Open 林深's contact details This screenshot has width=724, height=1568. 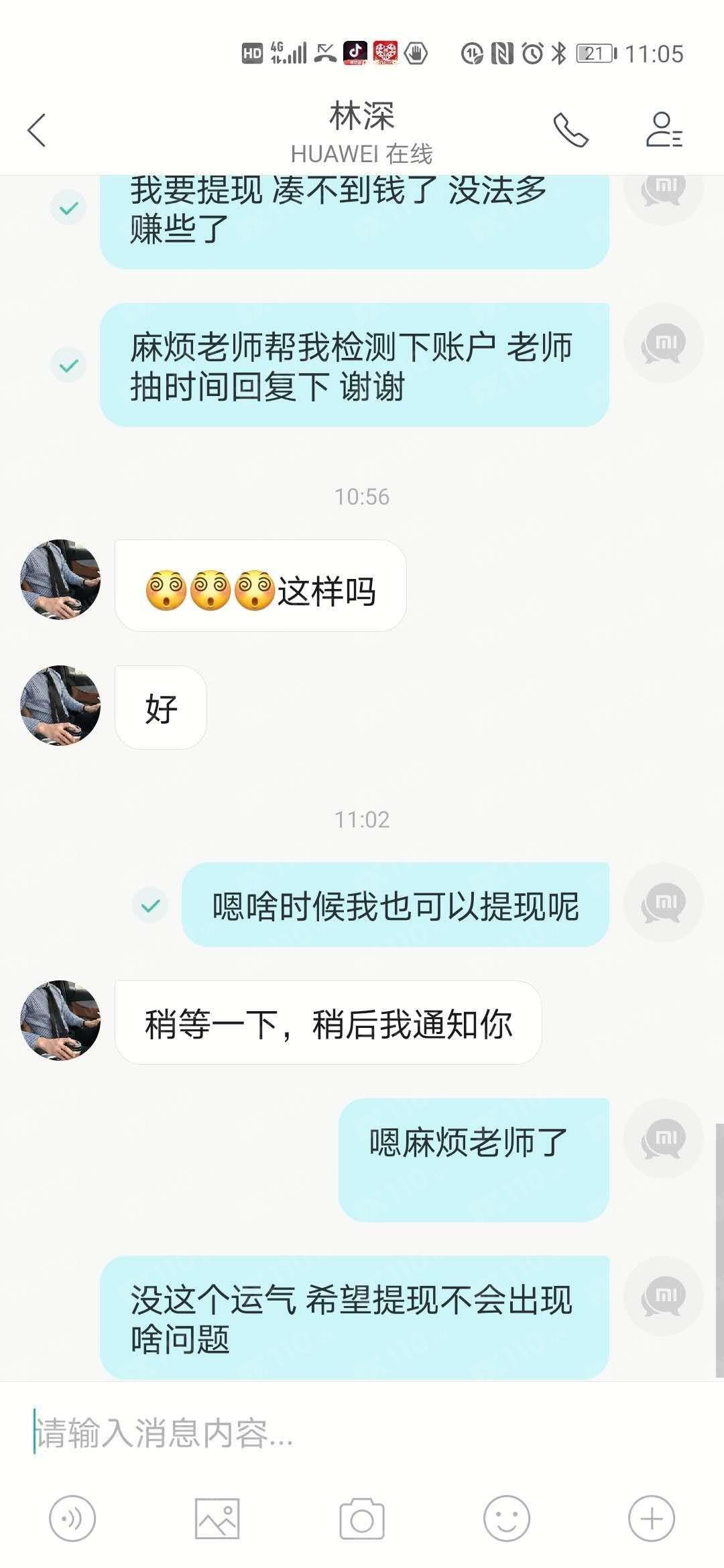coord(664,130)
